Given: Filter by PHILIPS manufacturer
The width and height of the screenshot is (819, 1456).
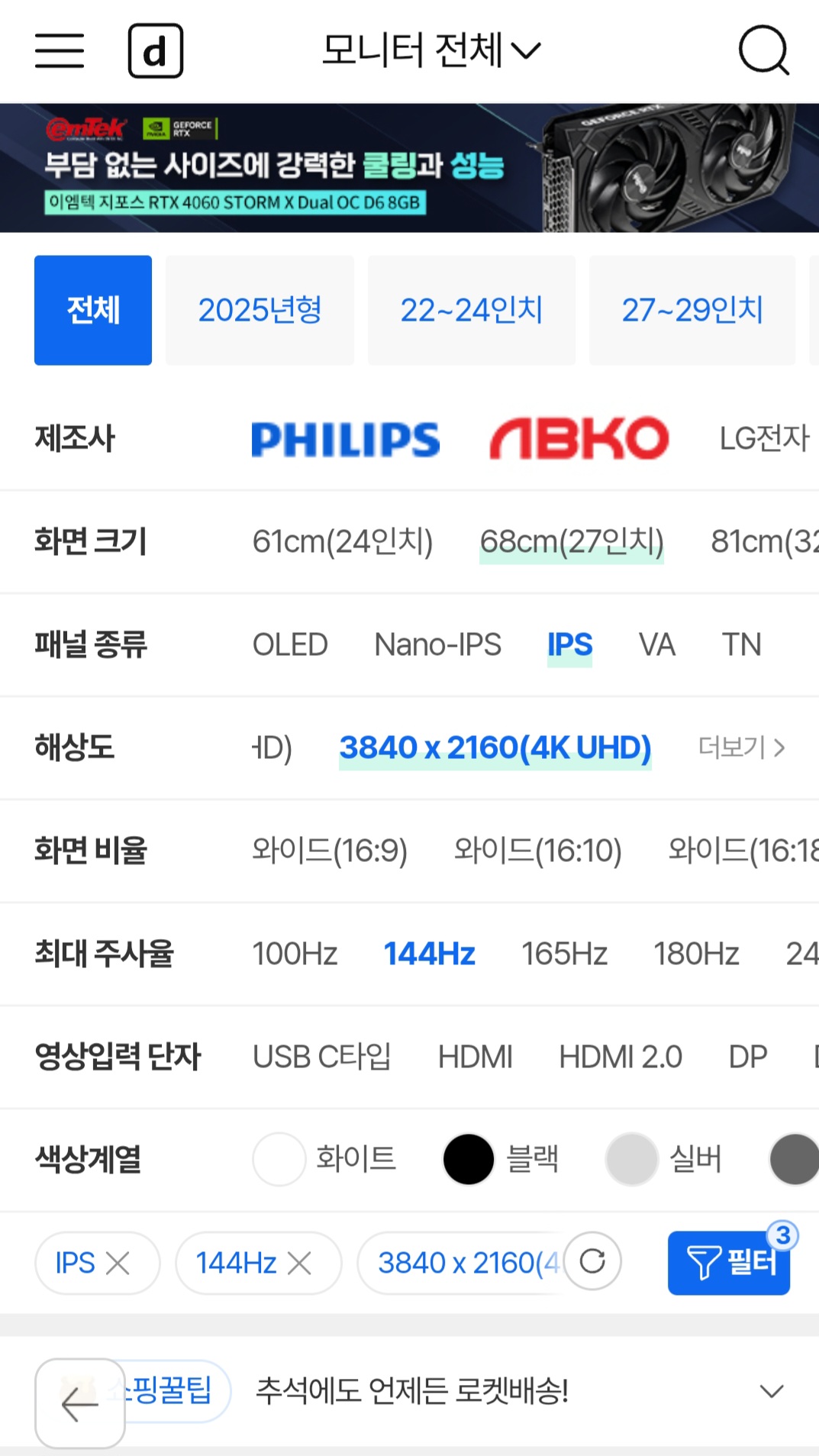Looking at the screenshot, I should pyautogui.click(x=346, y=440).
